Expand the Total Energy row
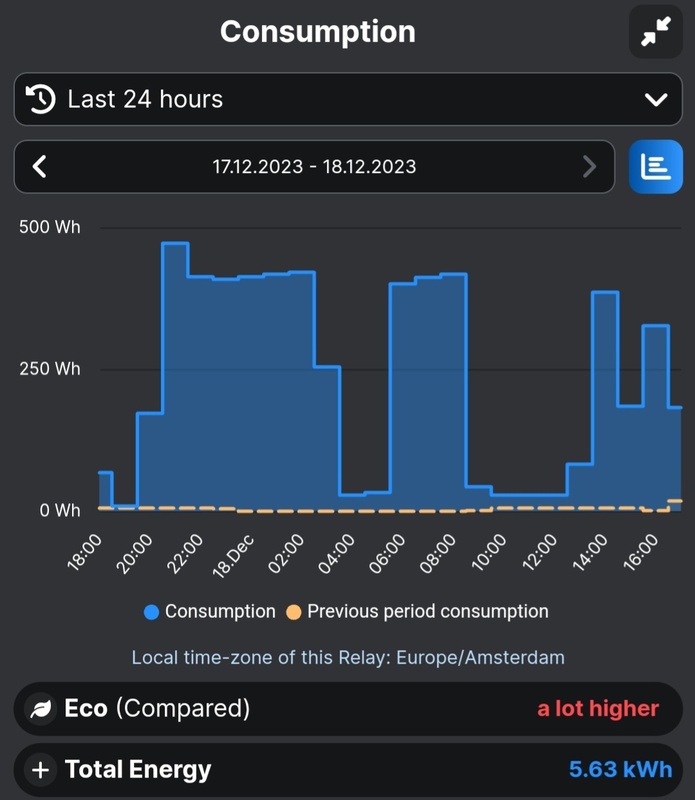The height and width of the screenshot is (800, 695). [x=348, y=769]
